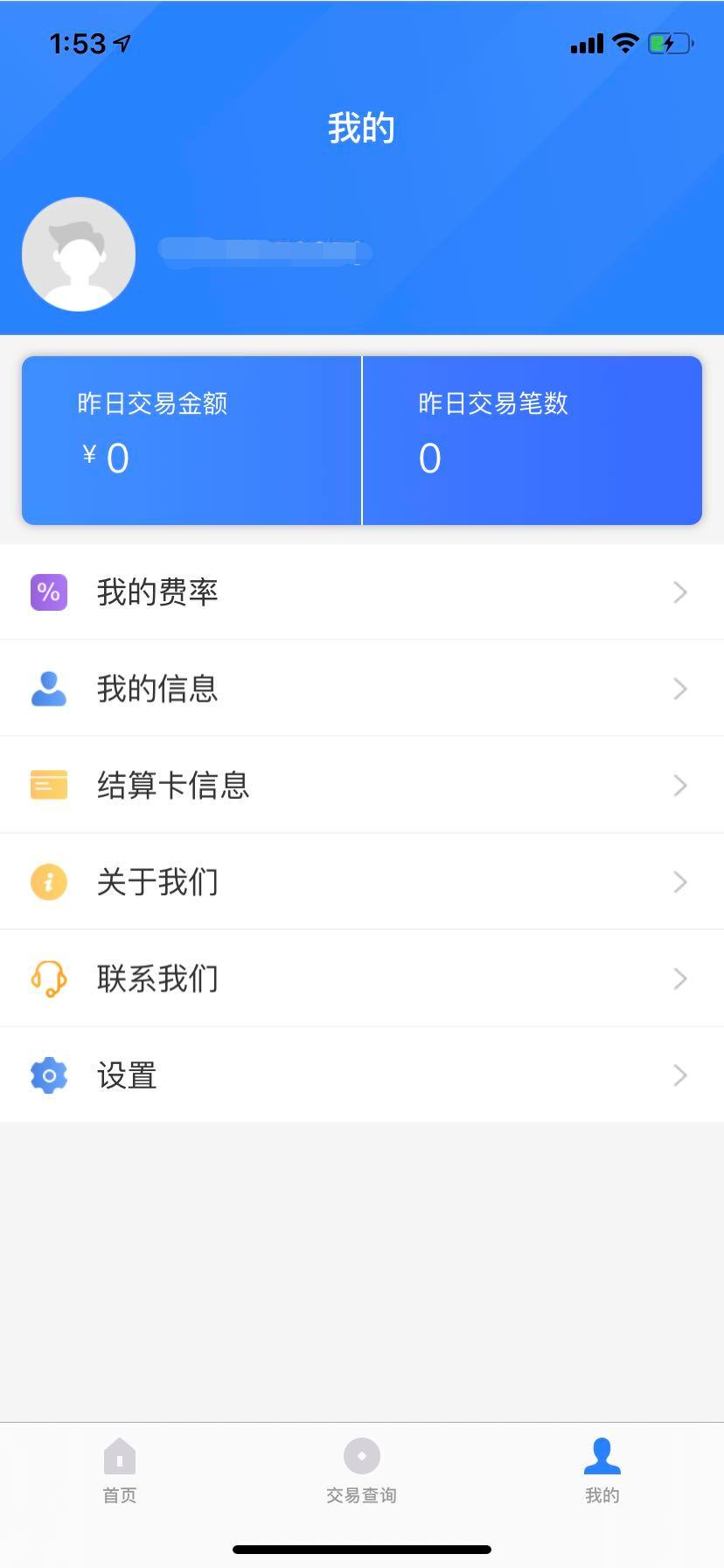Click the info icon beside 关于我们
724x1568 pixels.
point(49,881)
